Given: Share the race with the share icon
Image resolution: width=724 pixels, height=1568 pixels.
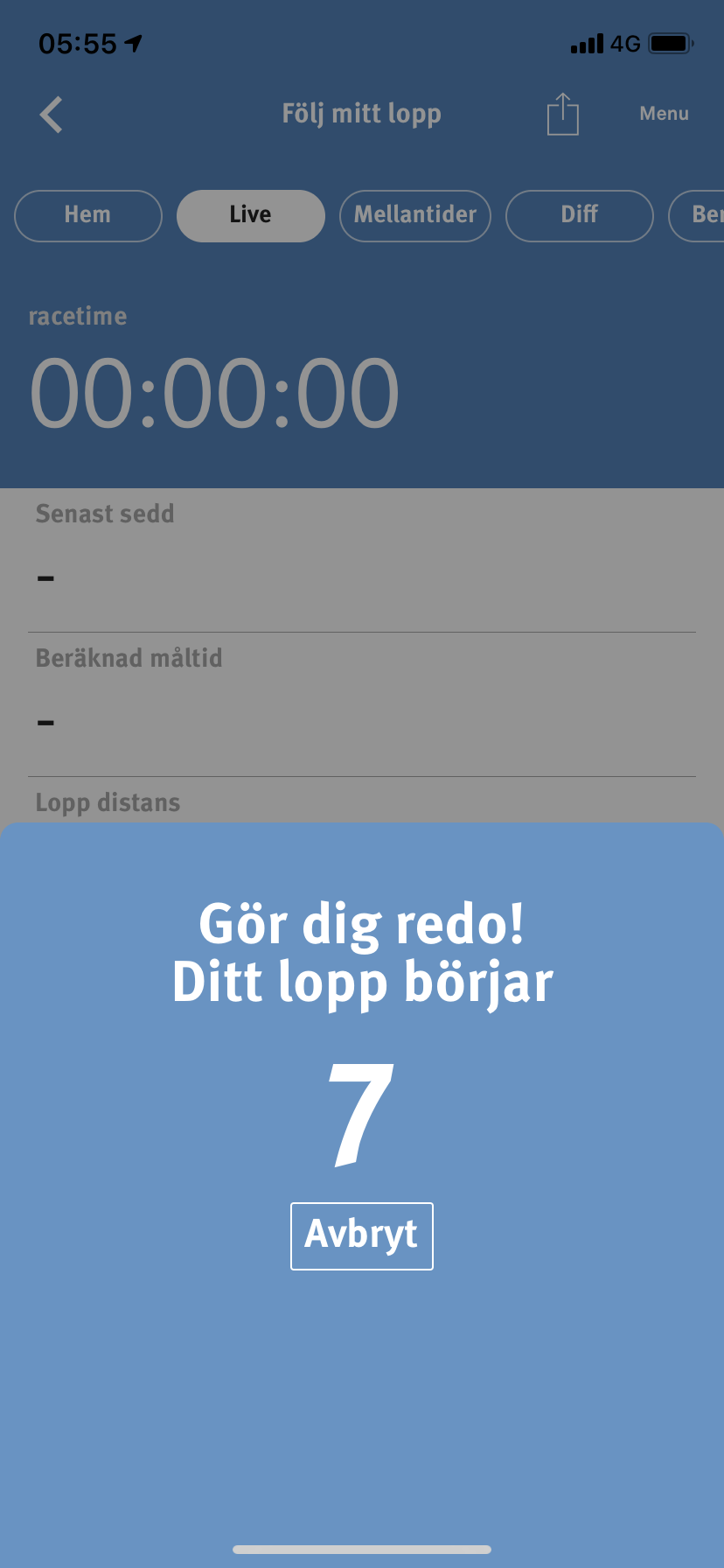Looking at the screenshot, I should click(562, 114).
